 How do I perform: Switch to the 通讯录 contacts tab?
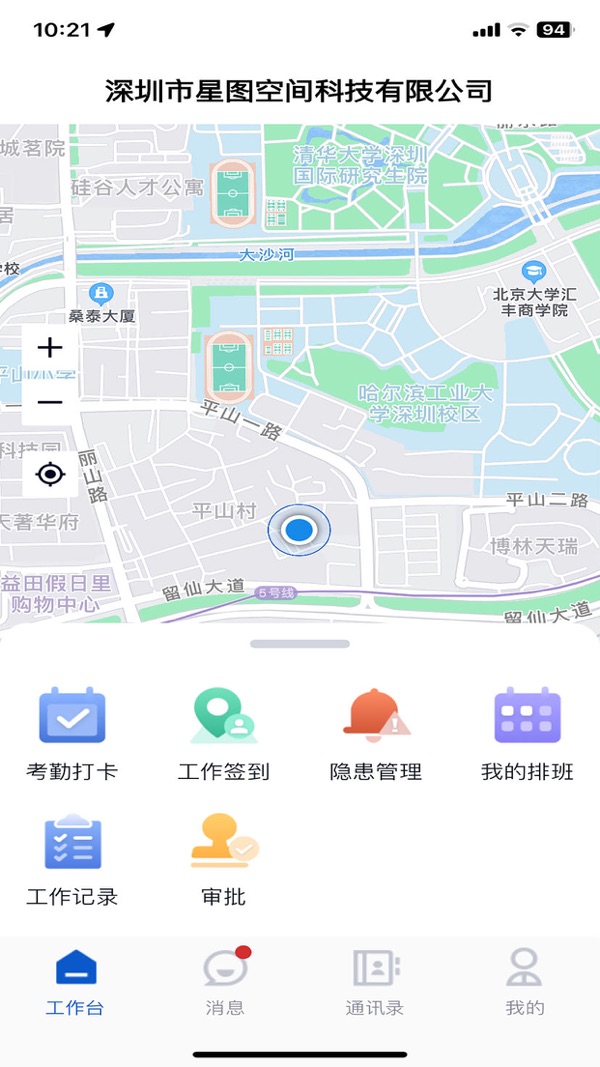coord(375,982)
